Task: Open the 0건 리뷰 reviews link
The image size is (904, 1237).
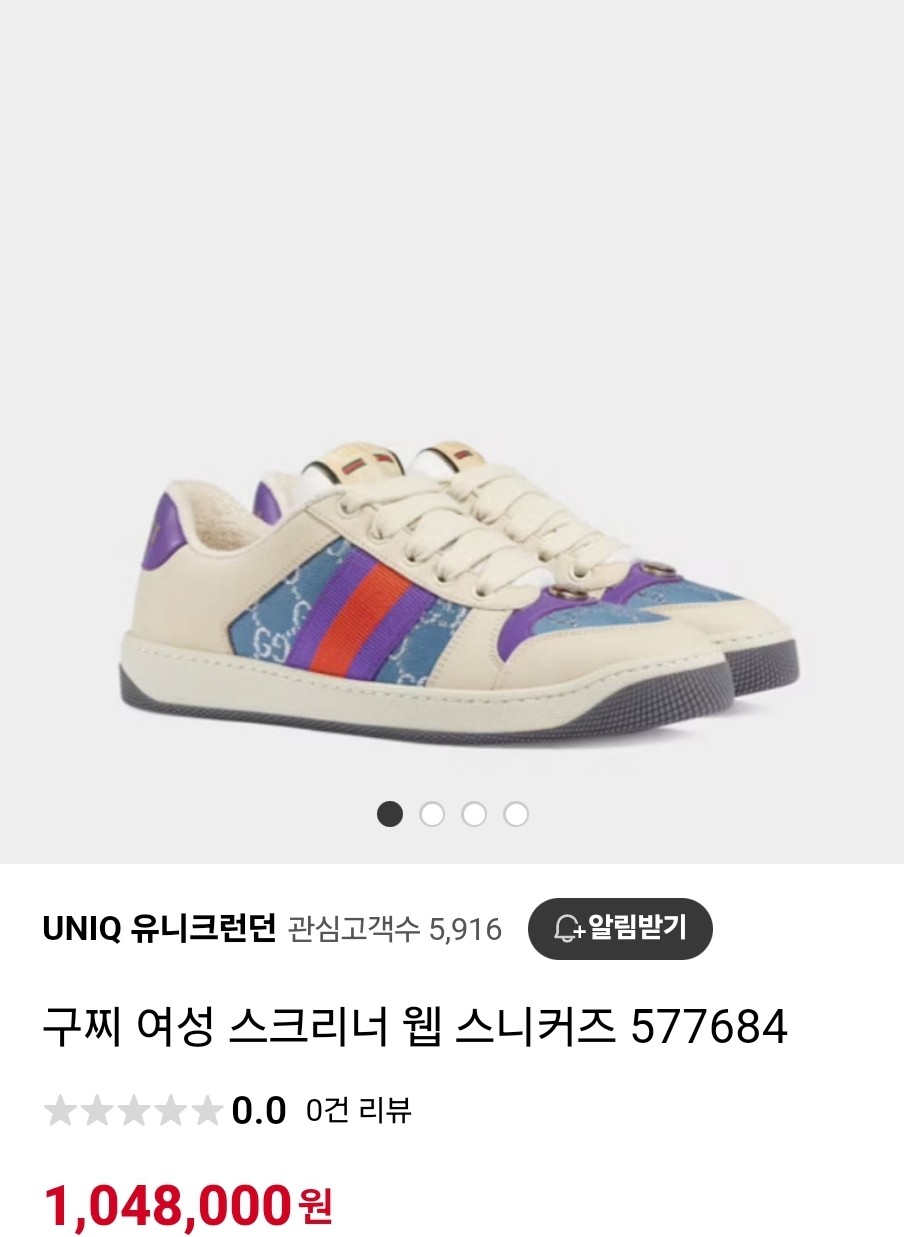Action: coord(359,1111)
